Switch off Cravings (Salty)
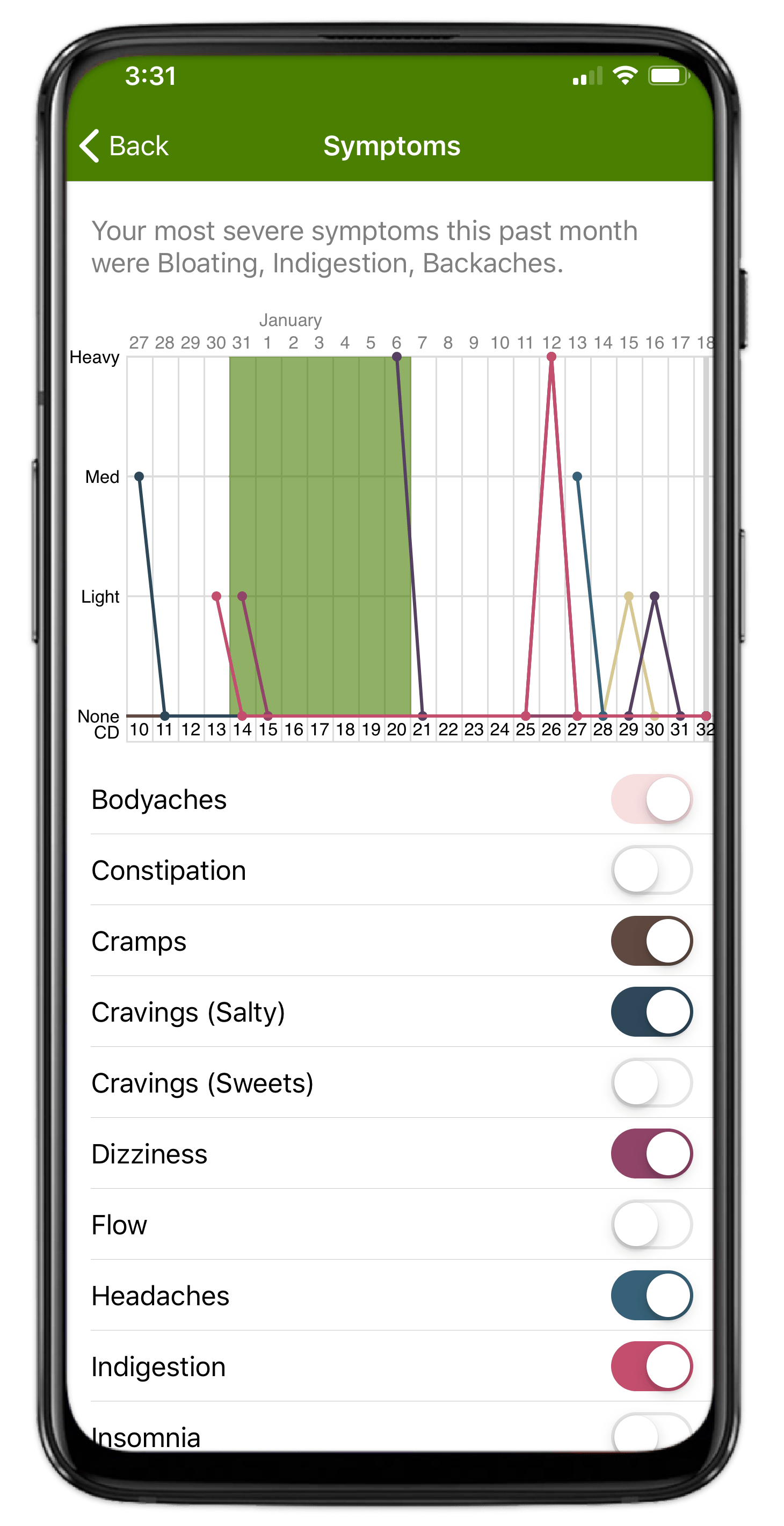Viewport: 784px width, 1526px height. pyautogui.click(x=651, y=1011)
